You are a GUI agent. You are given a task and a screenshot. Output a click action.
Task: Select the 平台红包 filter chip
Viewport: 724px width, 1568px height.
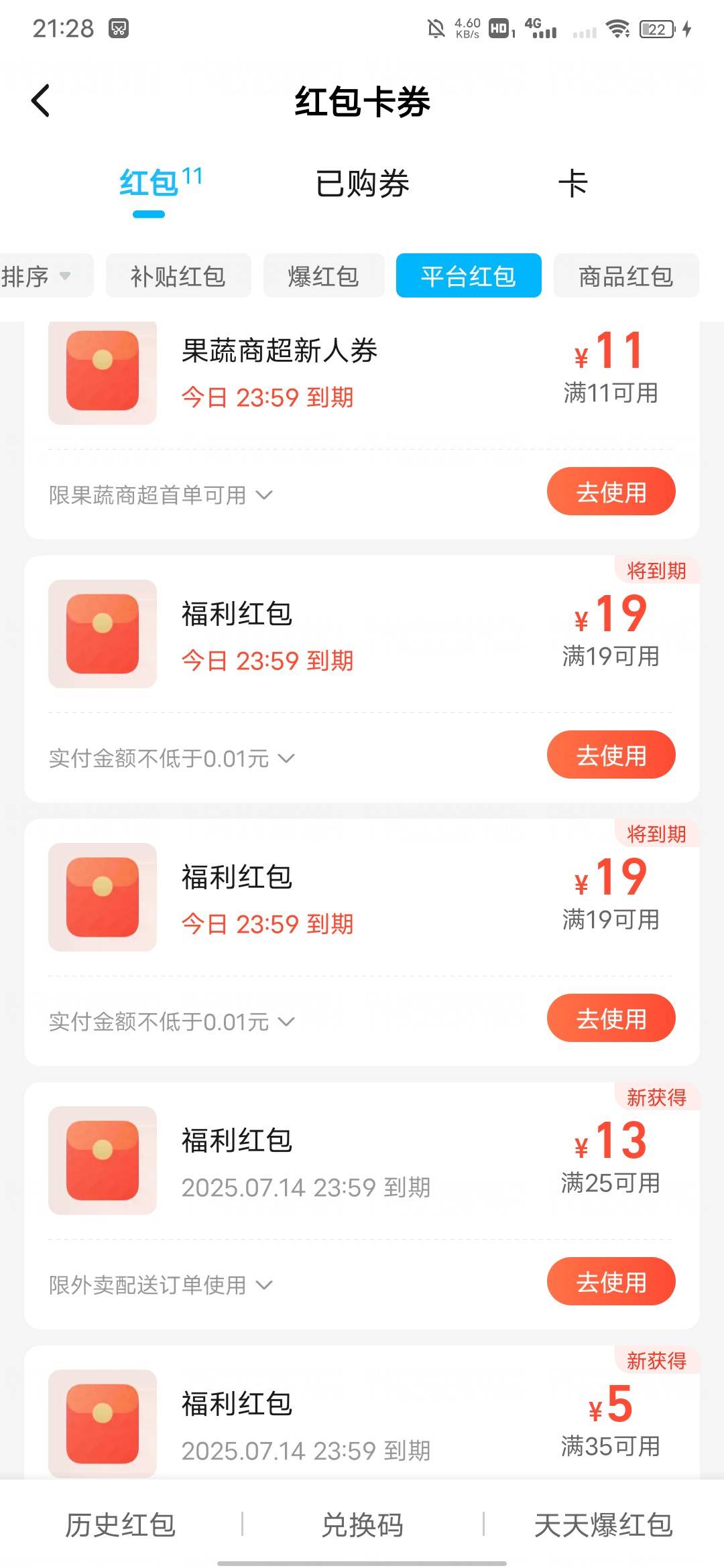[469, 275]
